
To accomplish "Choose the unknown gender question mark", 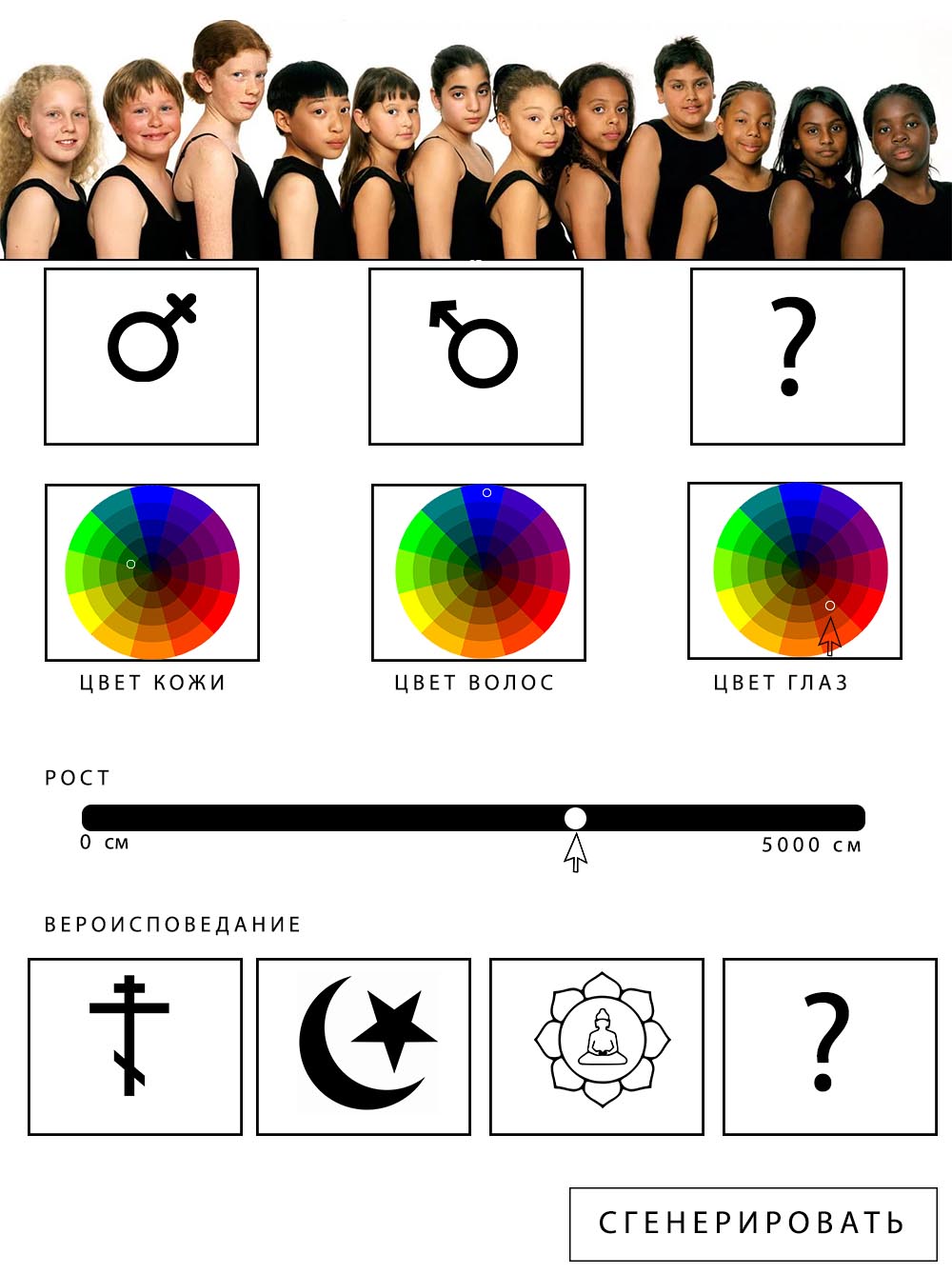I will point(797,356).
